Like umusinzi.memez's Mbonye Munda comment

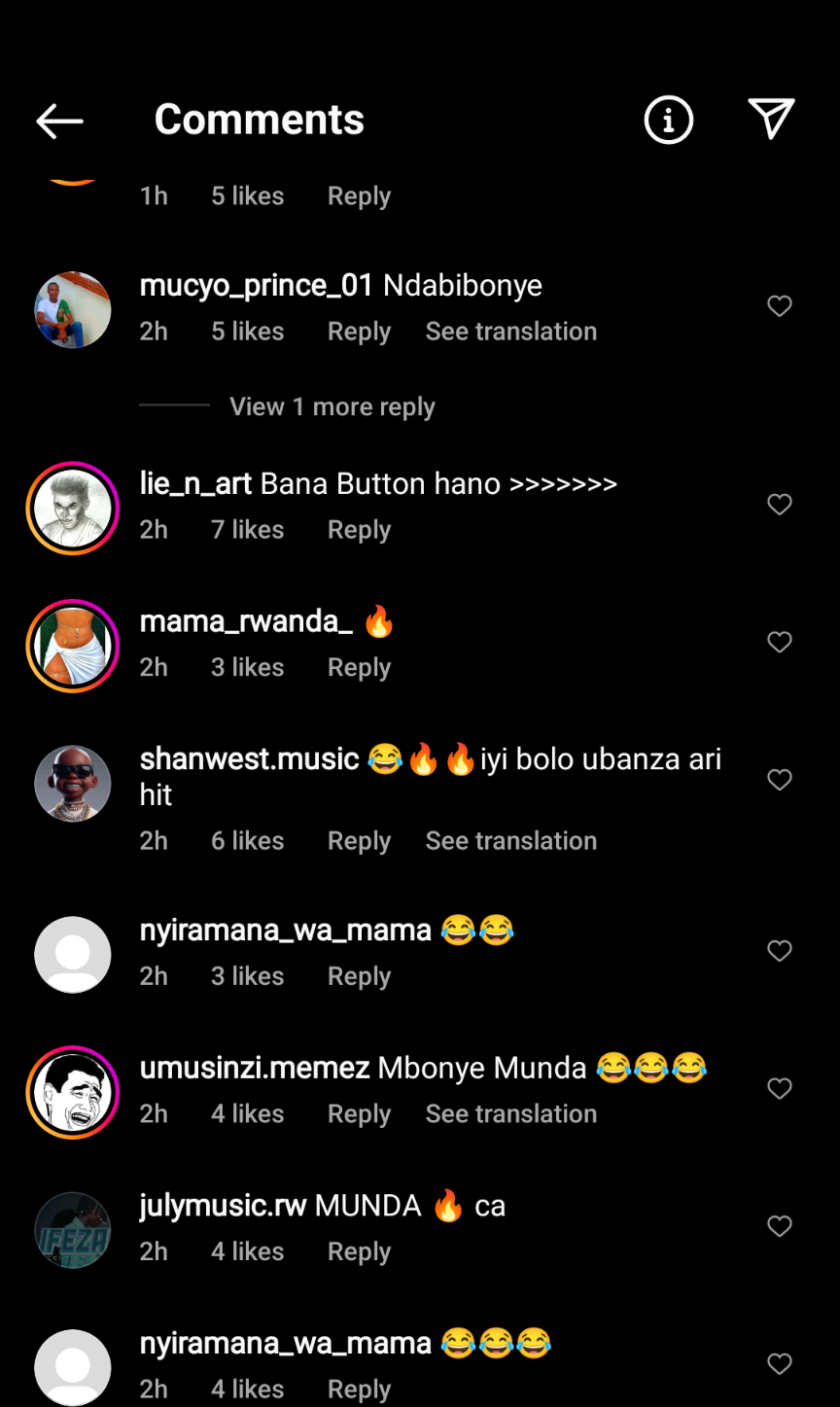tap(780, 1089)
